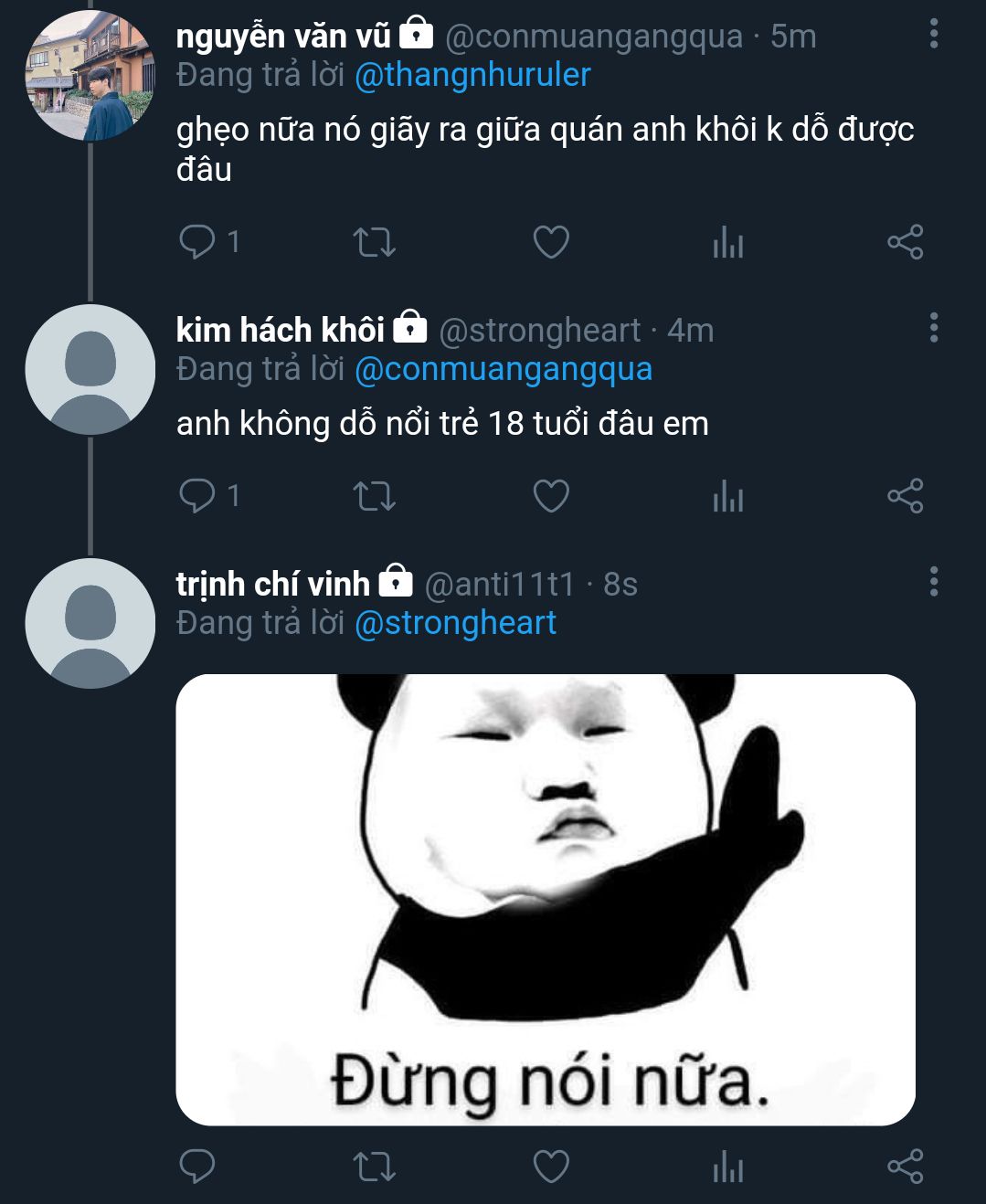This screenshot has width=986, height=1204.
Task: View analytics of nguyễn văn vũ's tweet
Action: pyautogui.click(x=728, y=243)
